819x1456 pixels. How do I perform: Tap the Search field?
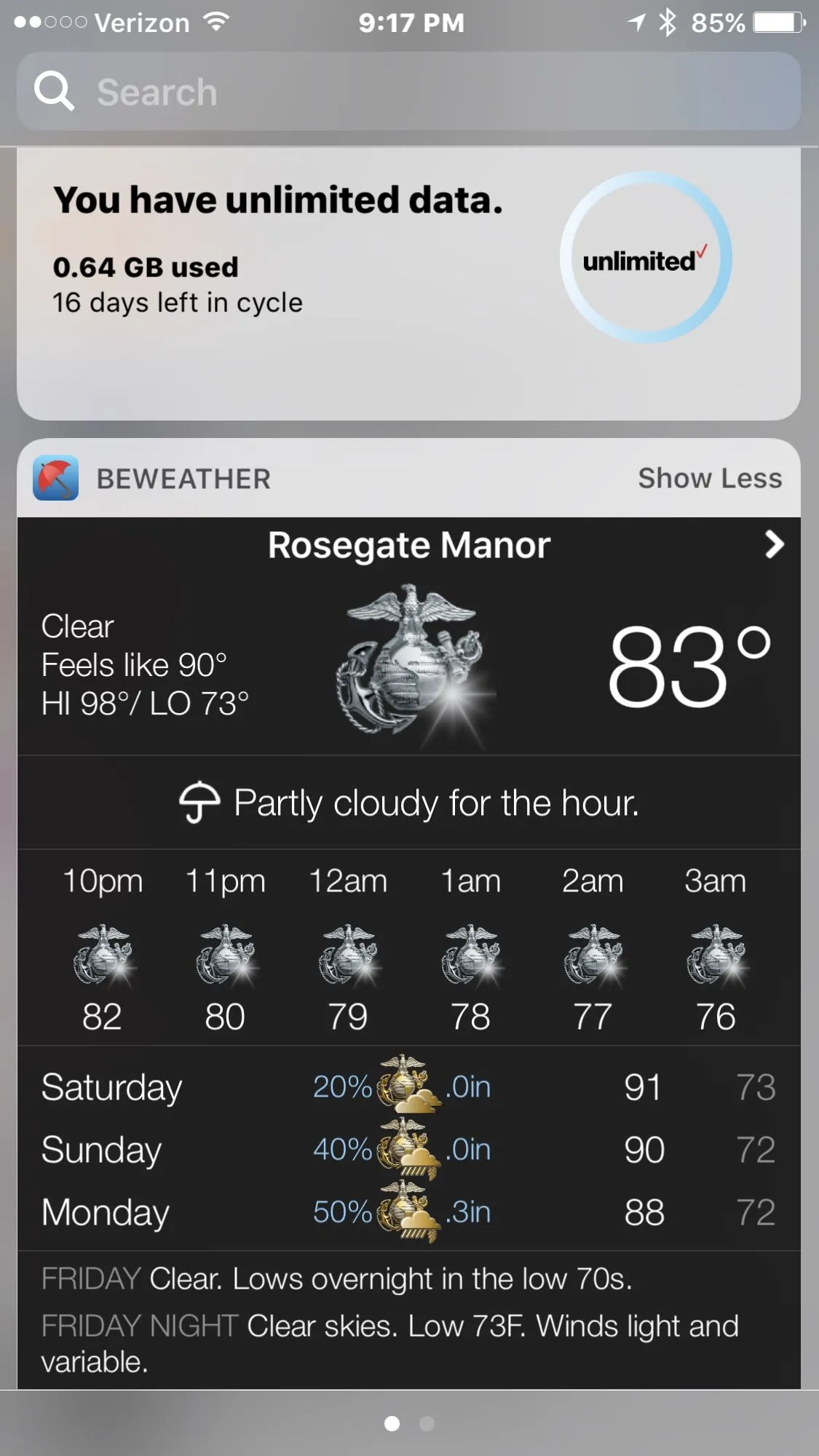tap(408, 92)
